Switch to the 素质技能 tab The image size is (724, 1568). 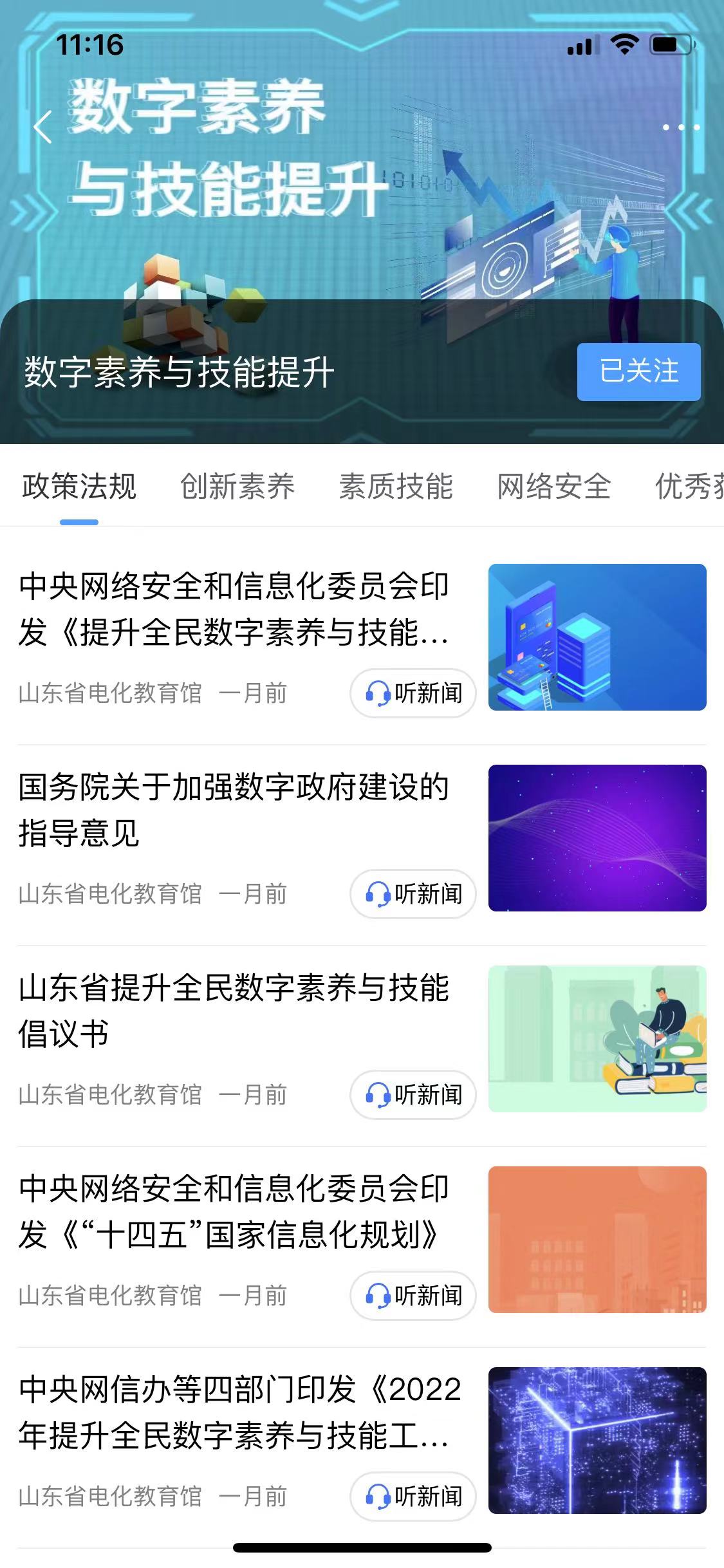click(396, 487)
